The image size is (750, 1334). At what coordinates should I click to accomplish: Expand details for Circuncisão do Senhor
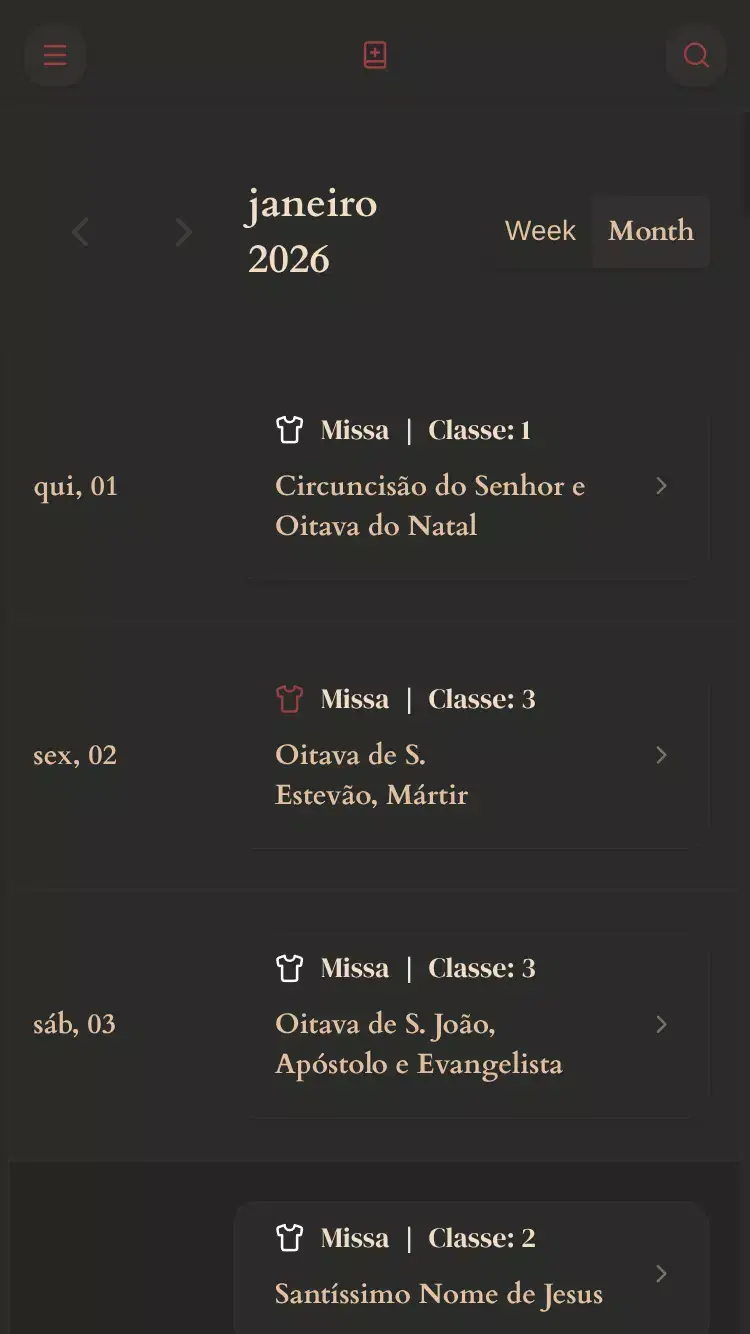tap(662, 486)
